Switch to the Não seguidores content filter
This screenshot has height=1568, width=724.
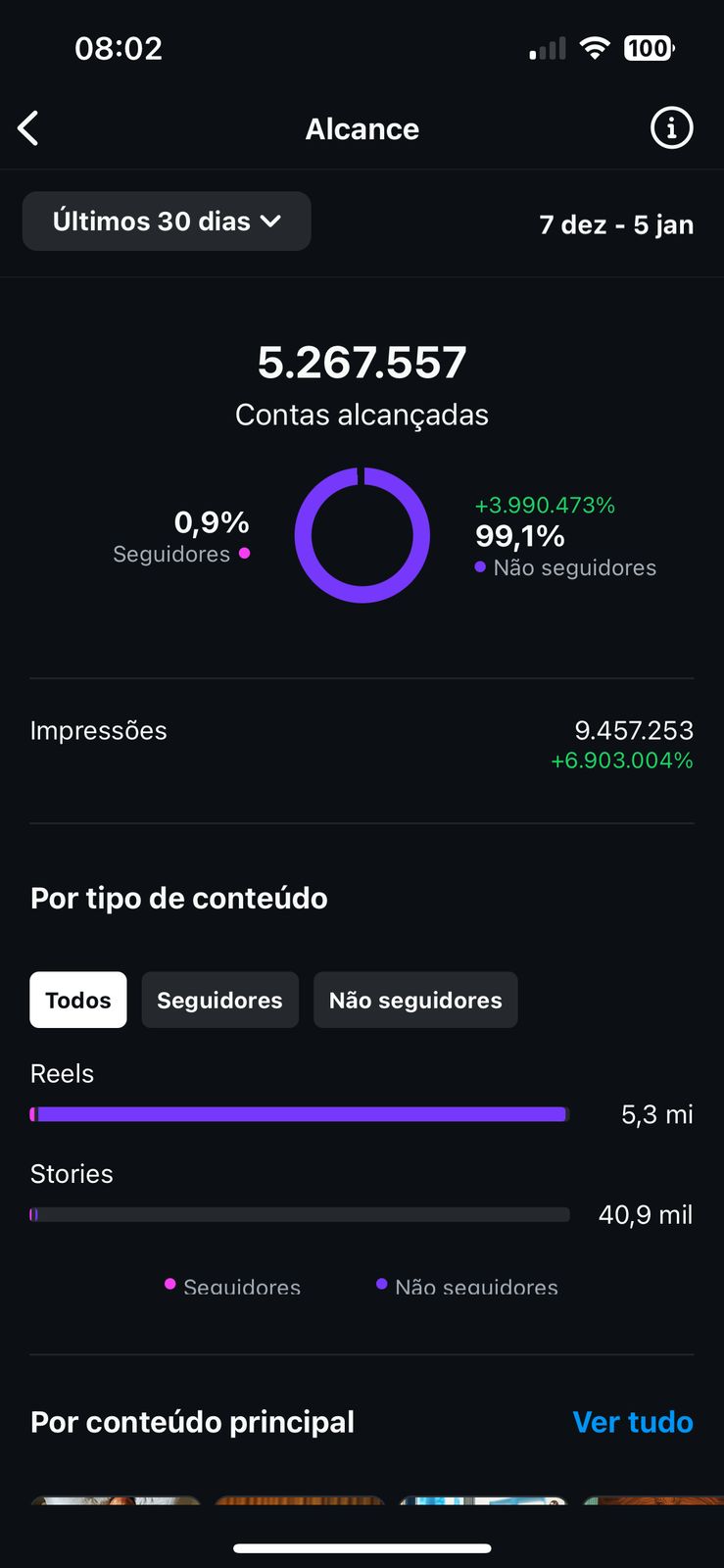pos(415,1000)
